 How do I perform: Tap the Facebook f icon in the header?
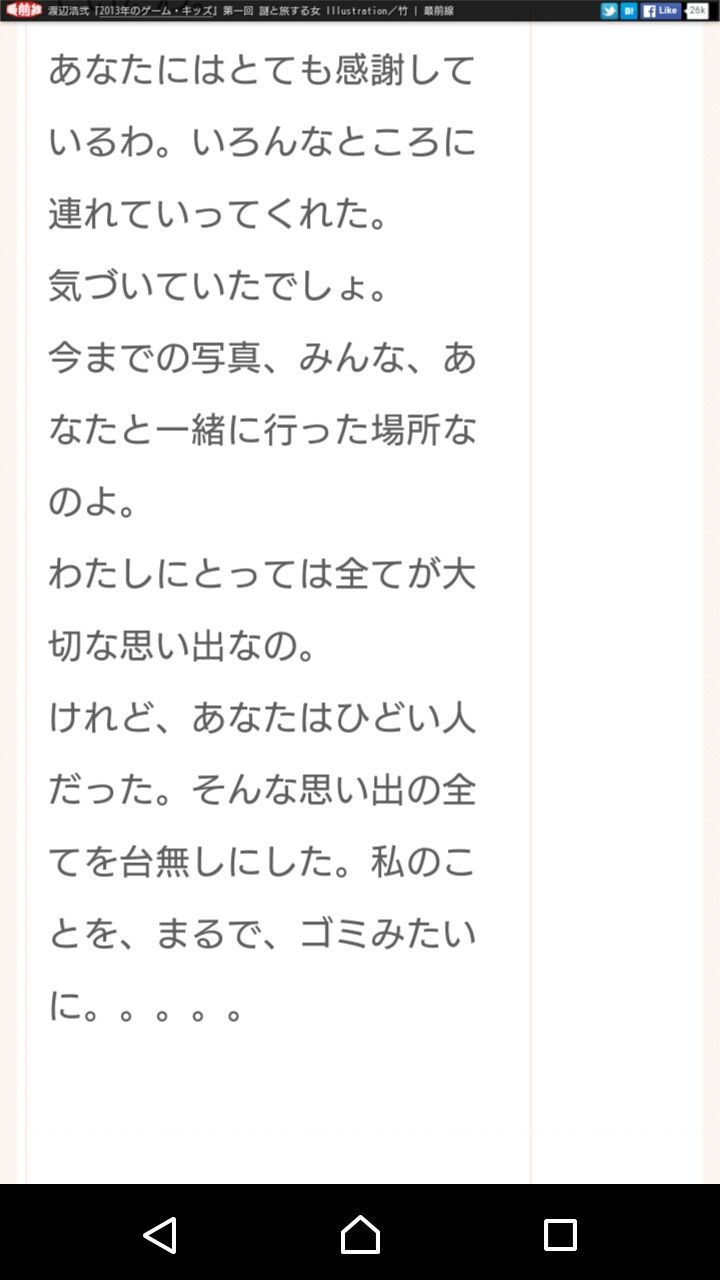648,11
